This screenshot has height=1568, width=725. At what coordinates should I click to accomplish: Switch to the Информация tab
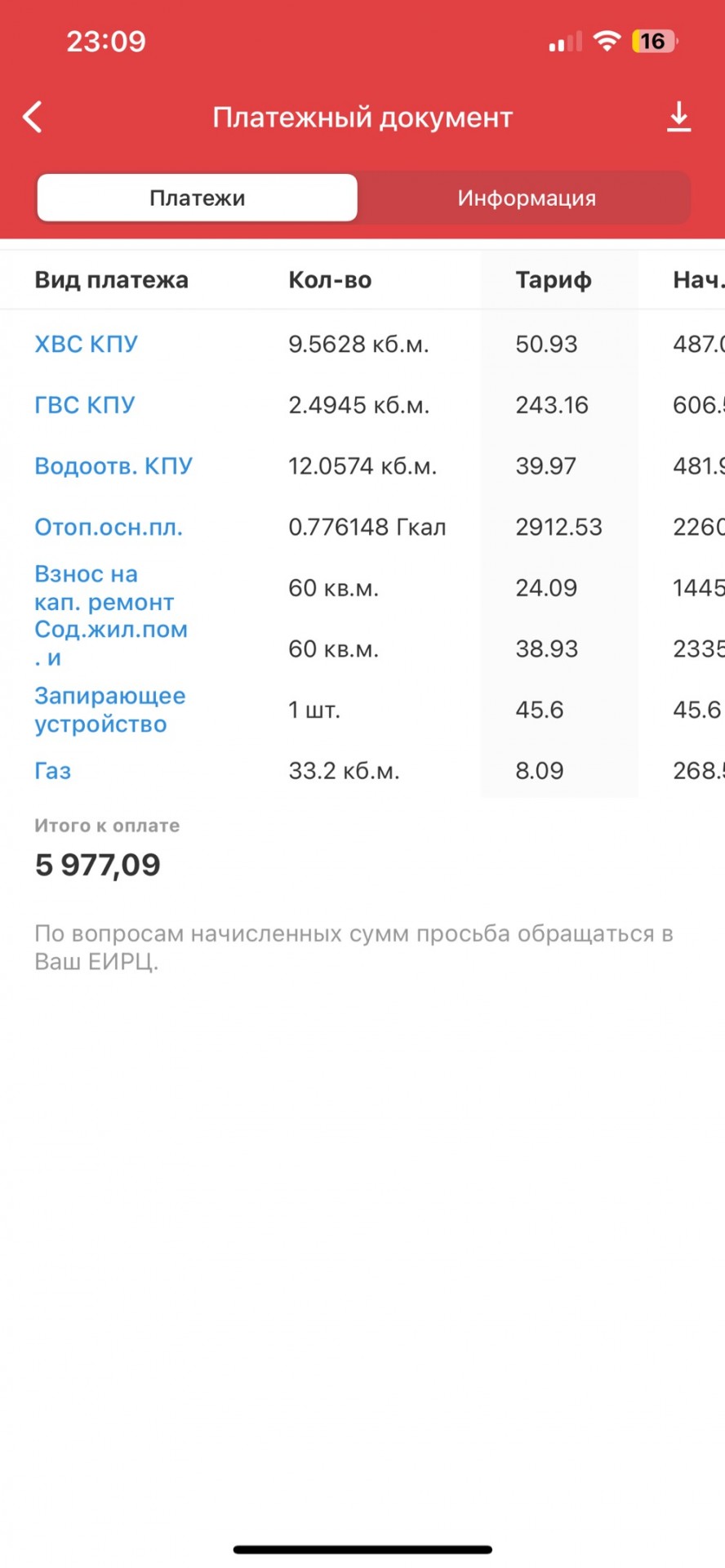527,198
